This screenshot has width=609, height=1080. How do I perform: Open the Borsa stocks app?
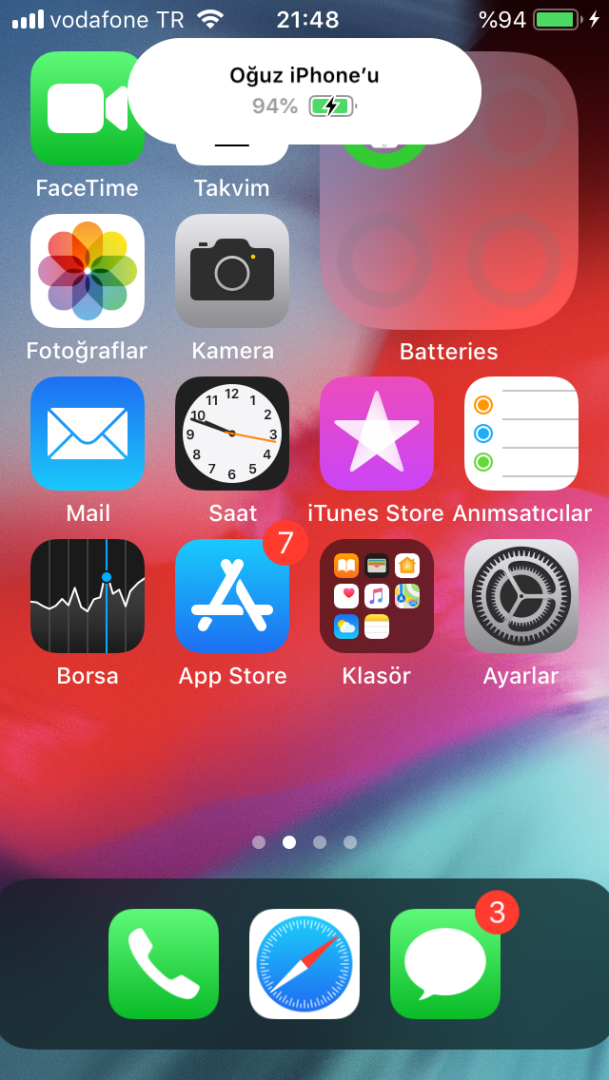[x=87, y=596]
